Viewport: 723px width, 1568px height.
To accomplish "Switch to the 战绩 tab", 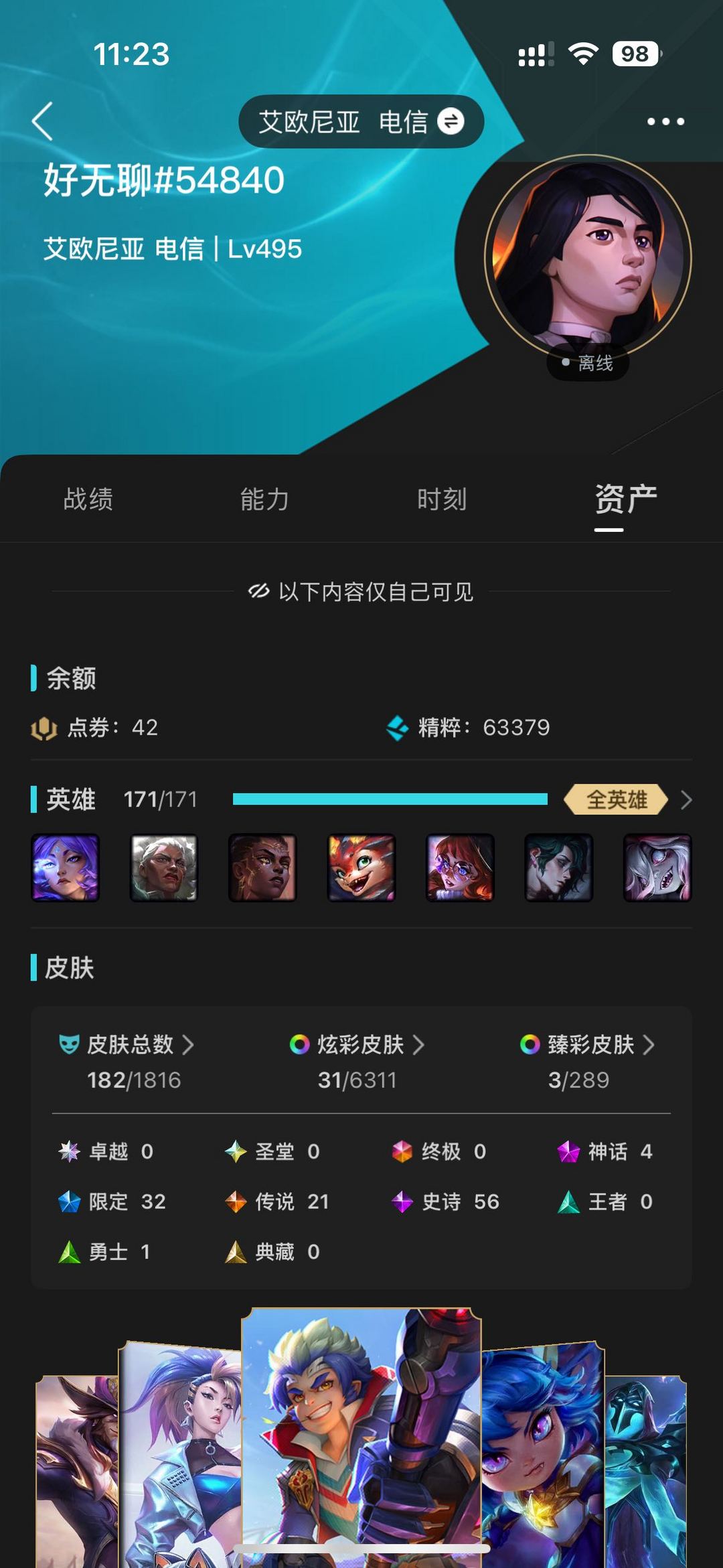I will (88, 500).
